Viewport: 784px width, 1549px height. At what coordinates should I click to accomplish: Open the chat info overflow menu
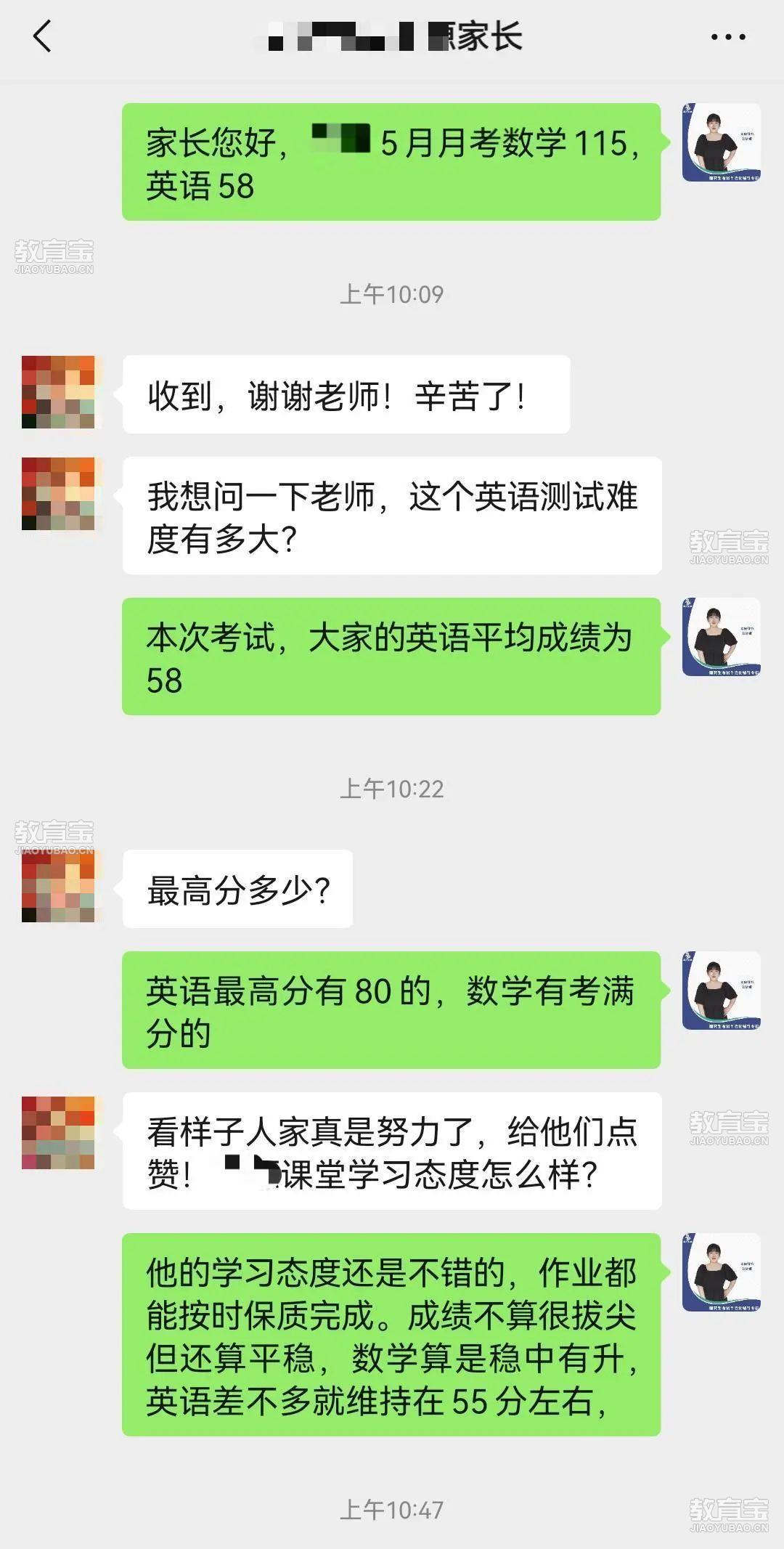727,37
